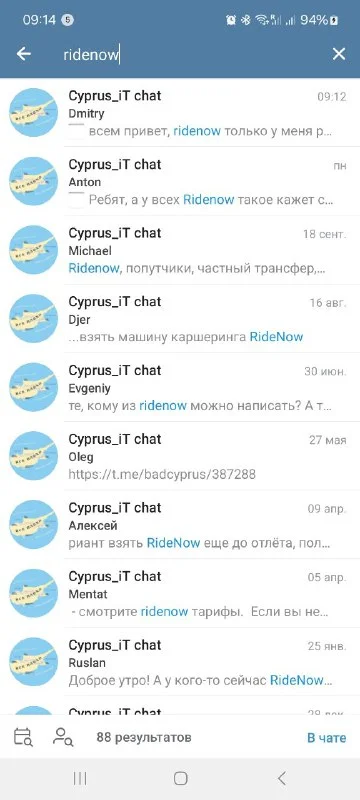Viewport: 360px width, 800px height.
Task: Tap the system home button
Action: (180, 778)
